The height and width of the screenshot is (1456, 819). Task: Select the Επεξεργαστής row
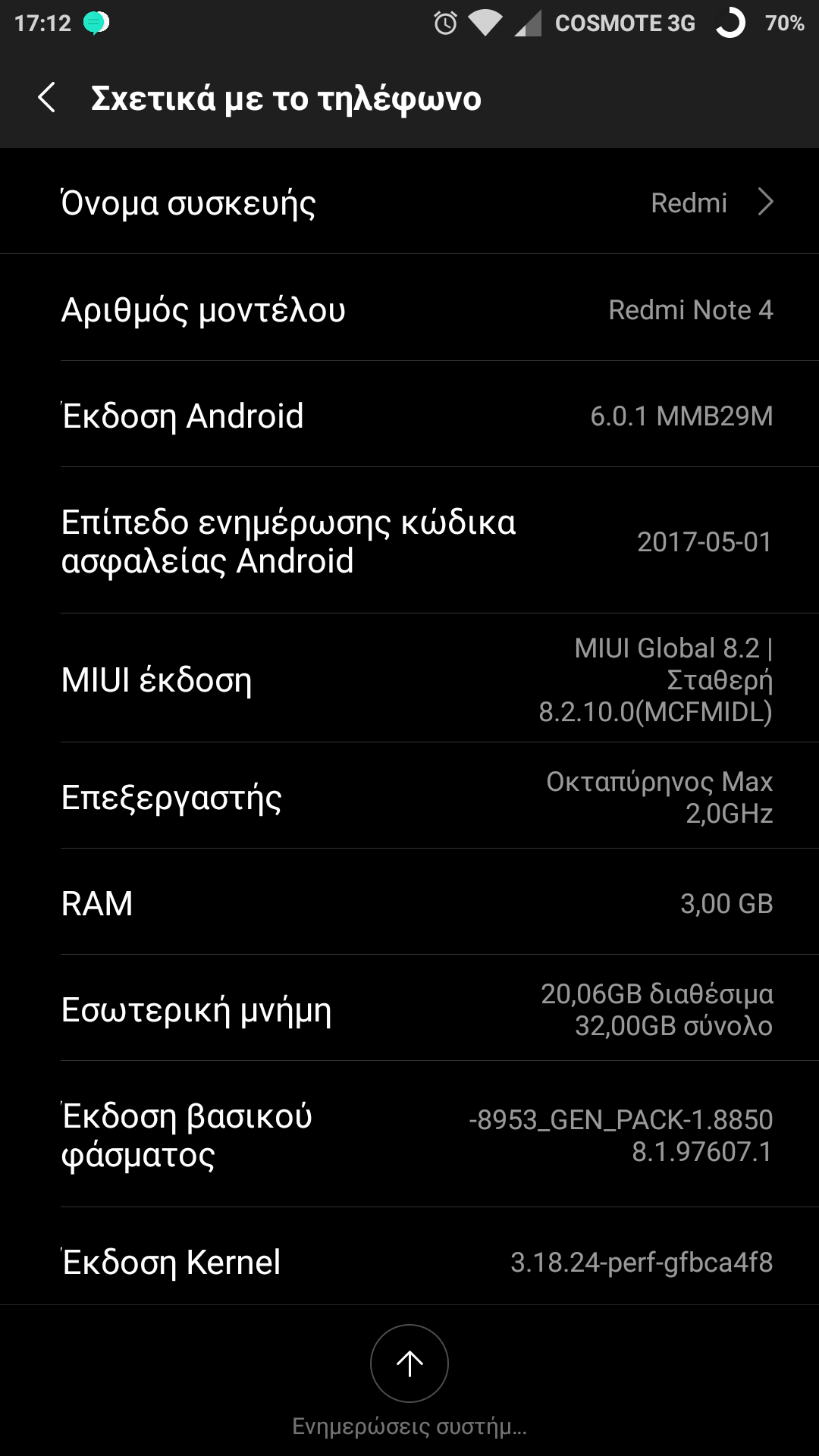409,797
